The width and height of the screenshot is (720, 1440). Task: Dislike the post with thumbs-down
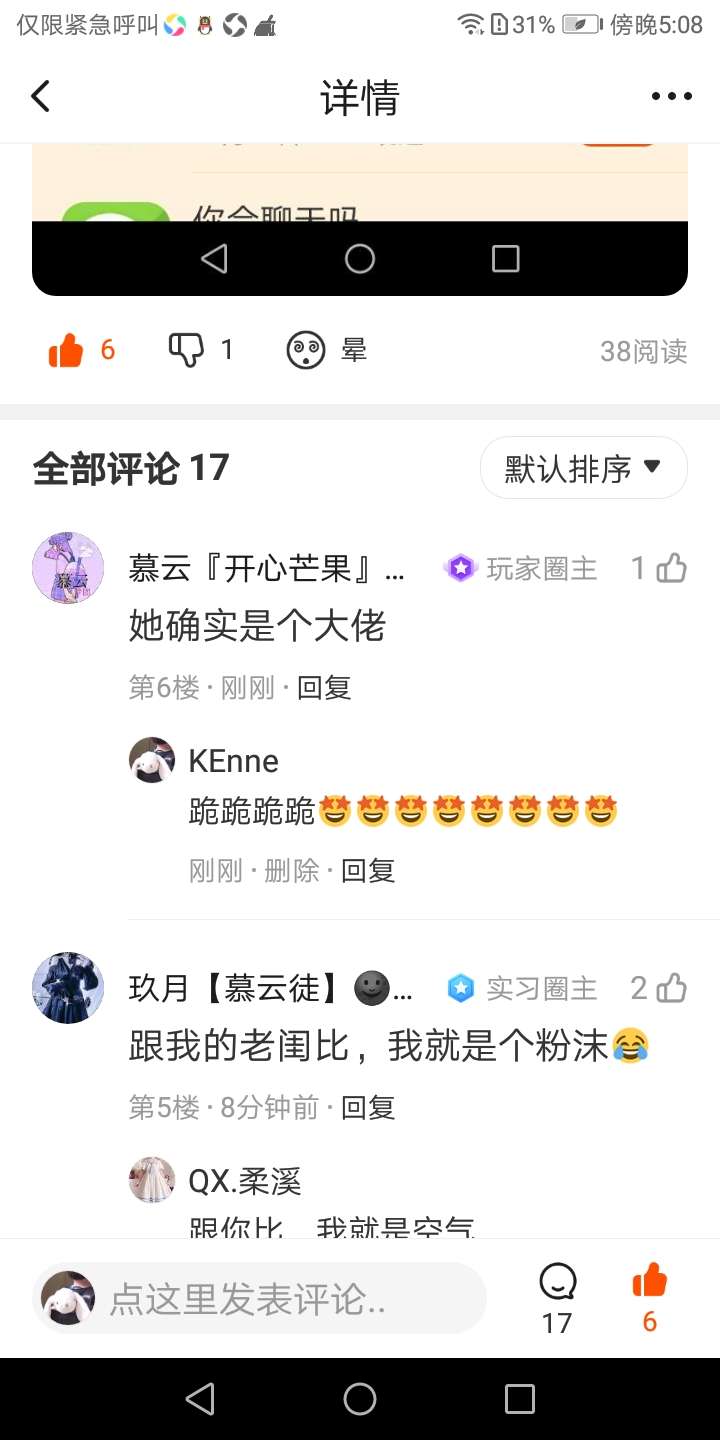[x=187, y=350]
